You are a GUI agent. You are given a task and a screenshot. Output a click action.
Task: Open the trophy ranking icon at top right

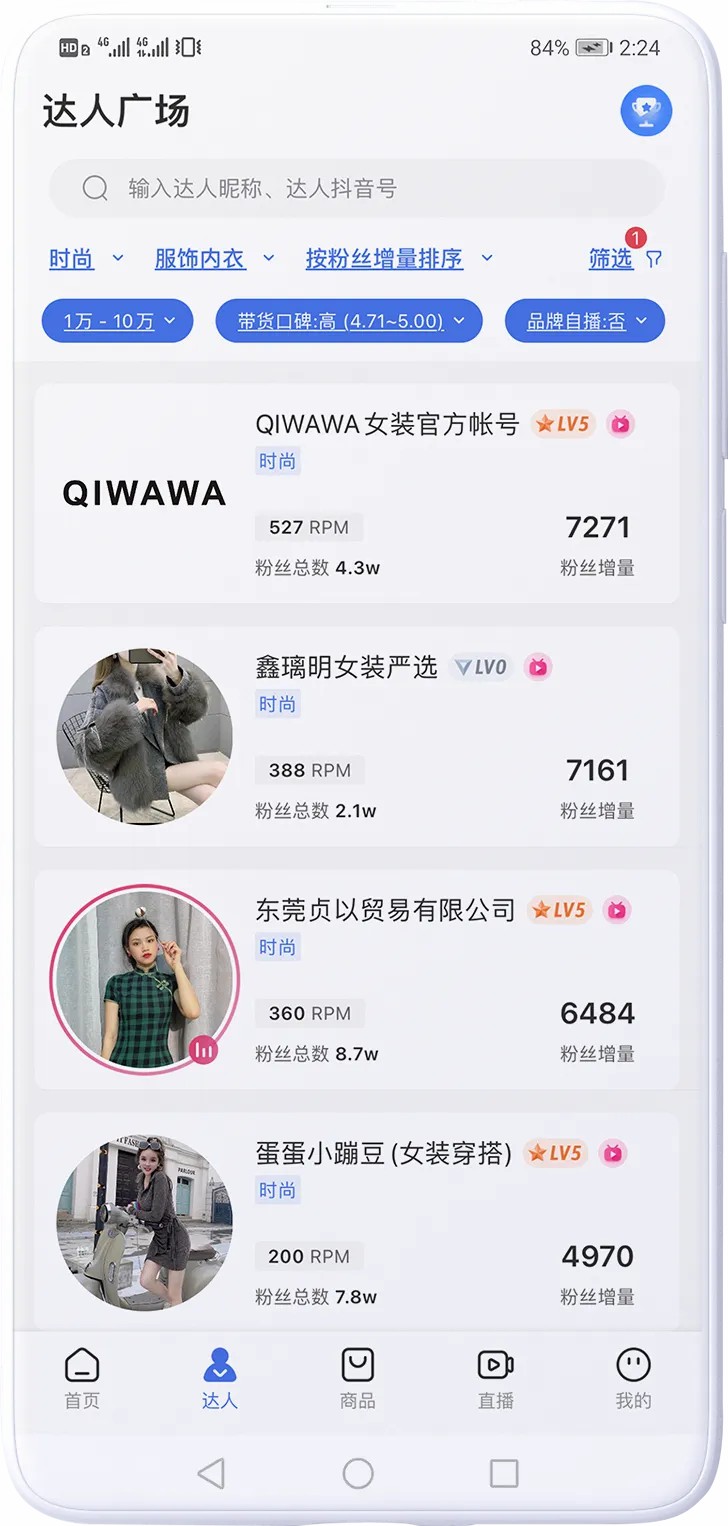pos(646,111)
